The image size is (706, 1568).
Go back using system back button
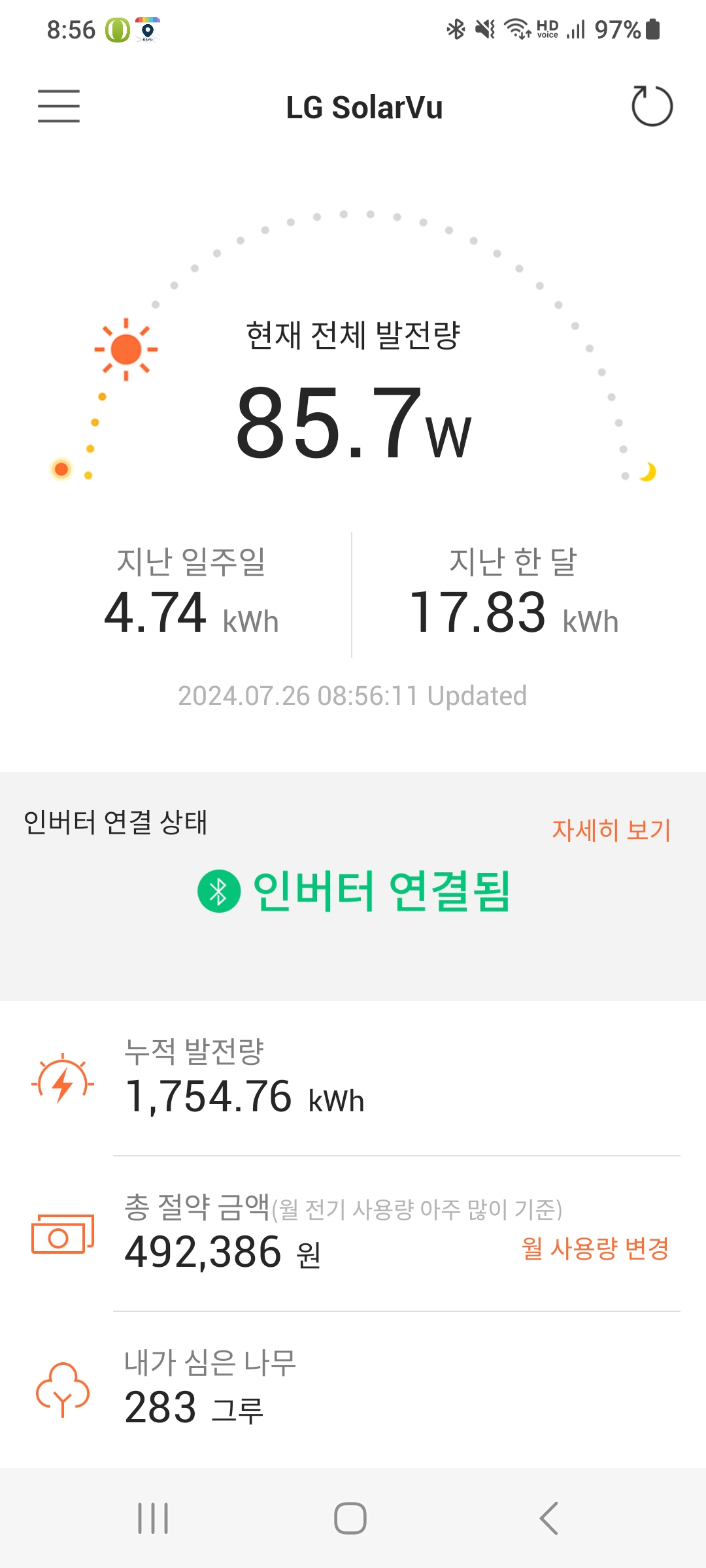pyautogui.click(x=548, y=1518)
